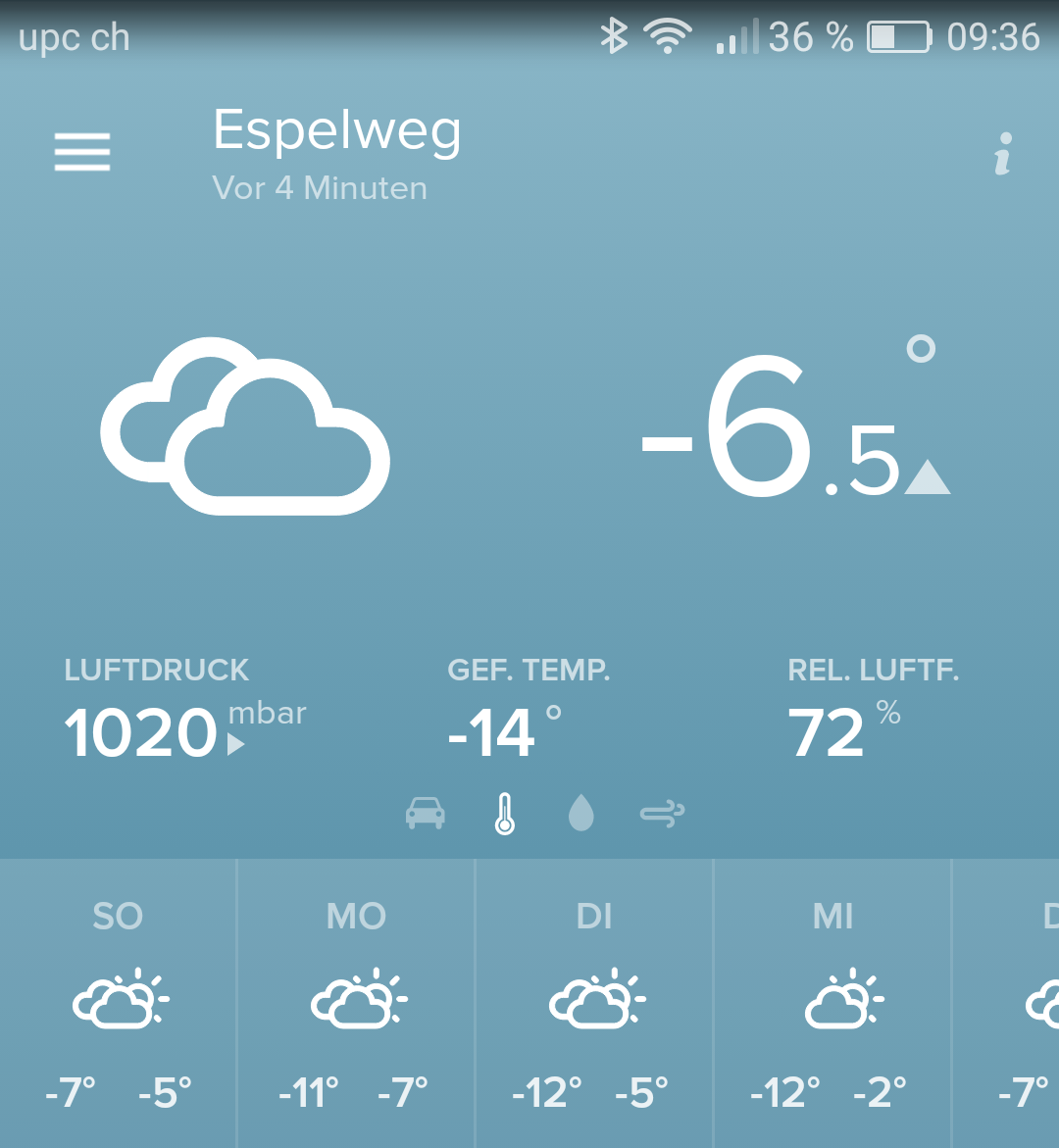
Task: Switch to the water drop view
Action: click(x=581, y=814)
